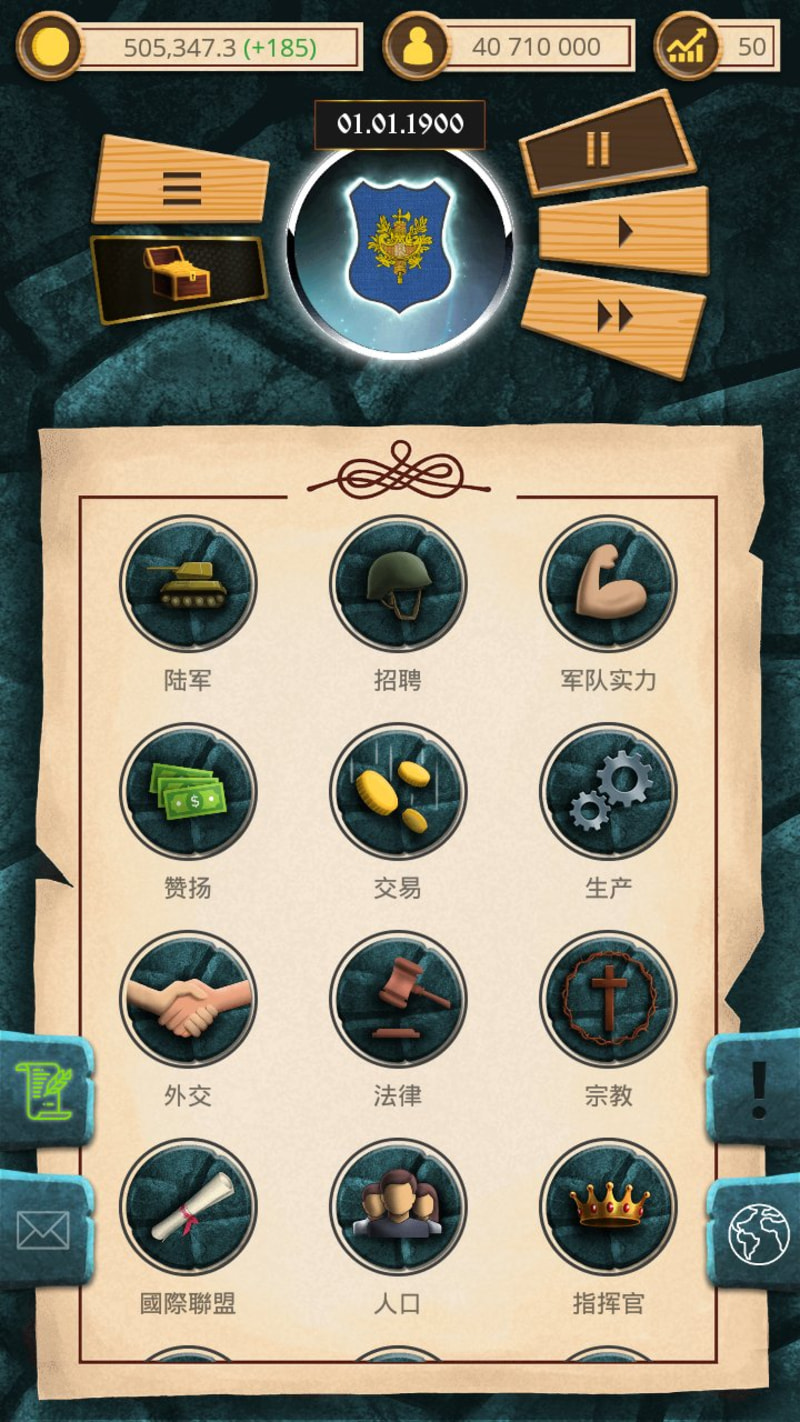Open the globe world map button
Image resolution: width=800 pixels, height=1422 pixels.
tap(757, 1234)
